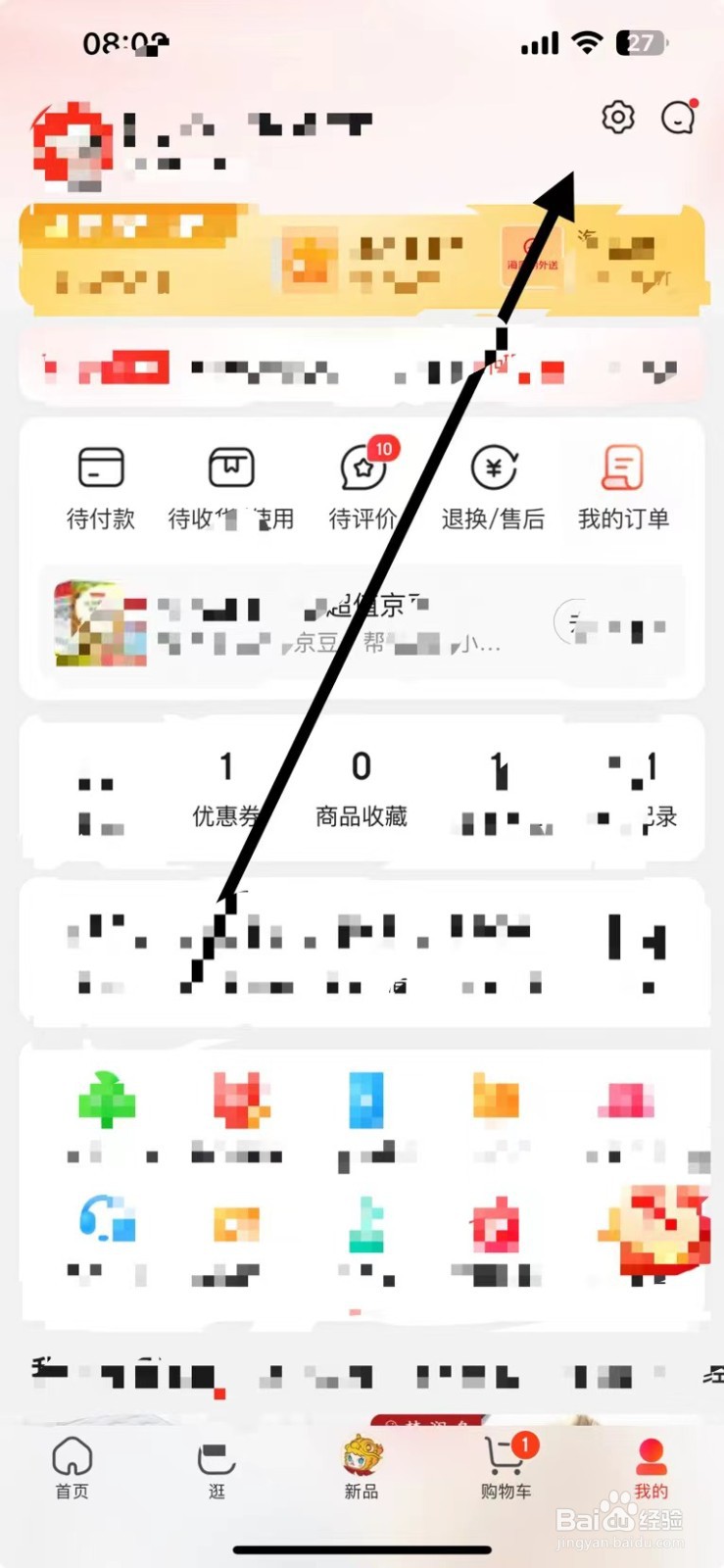Viewport: 724px width, 1568px height.
Task: Tap the blue vertical card icon in grid
Action: (x=366, y=1098)
